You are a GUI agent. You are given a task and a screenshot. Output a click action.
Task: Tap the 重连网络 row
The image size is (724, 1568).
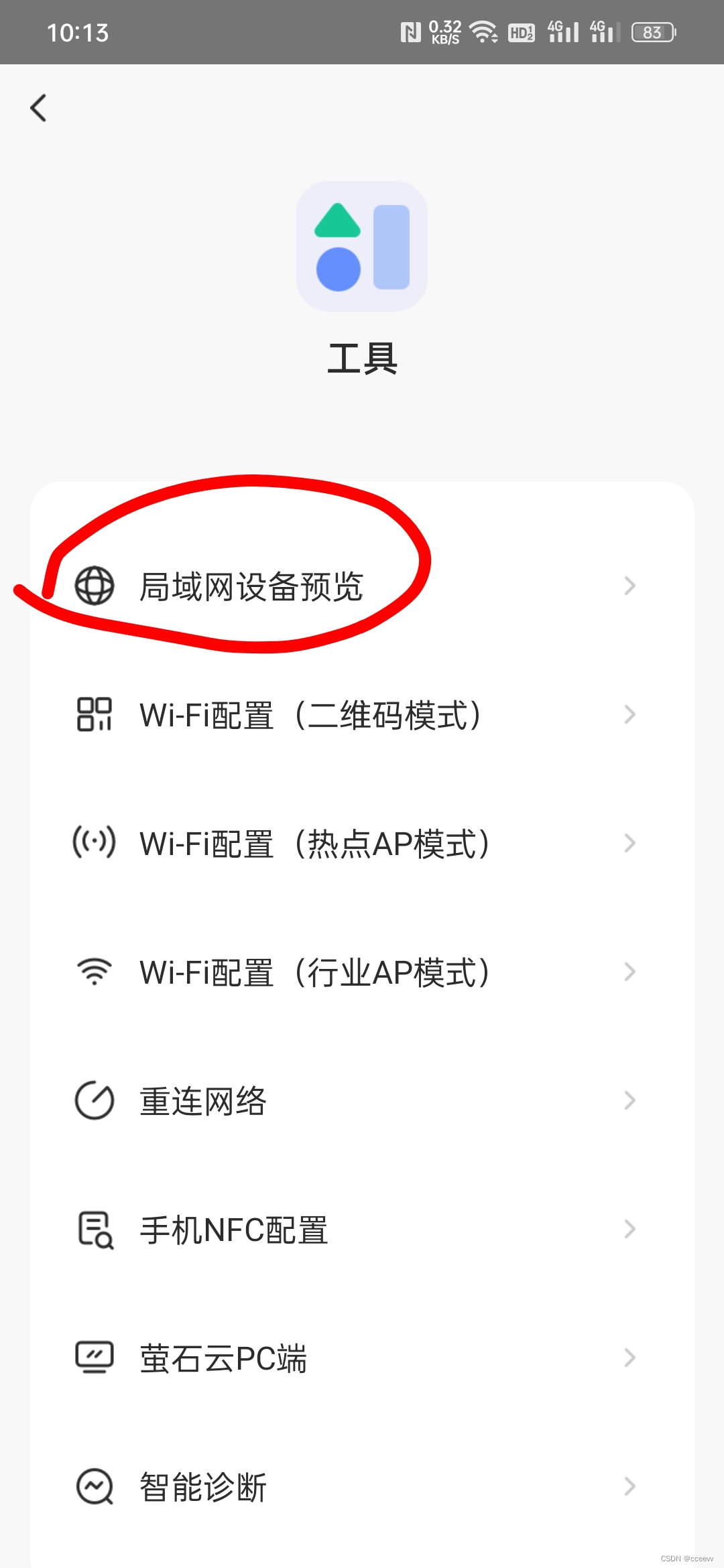tap(362, 1101)
